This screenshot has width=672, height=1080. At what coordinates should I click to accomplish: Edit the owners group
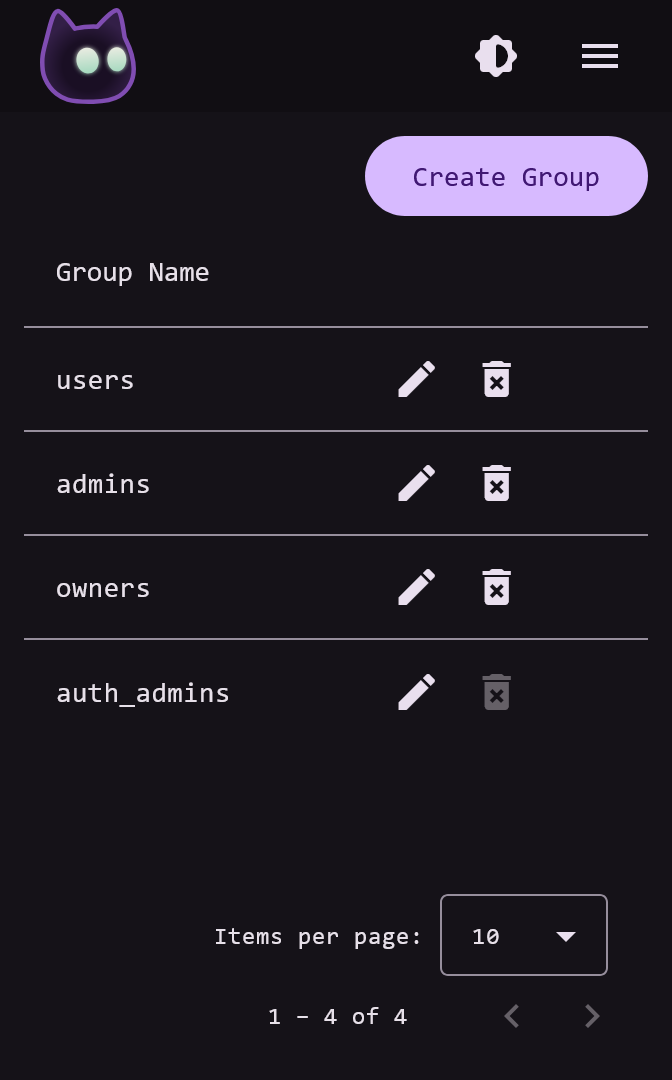[417, 588]
